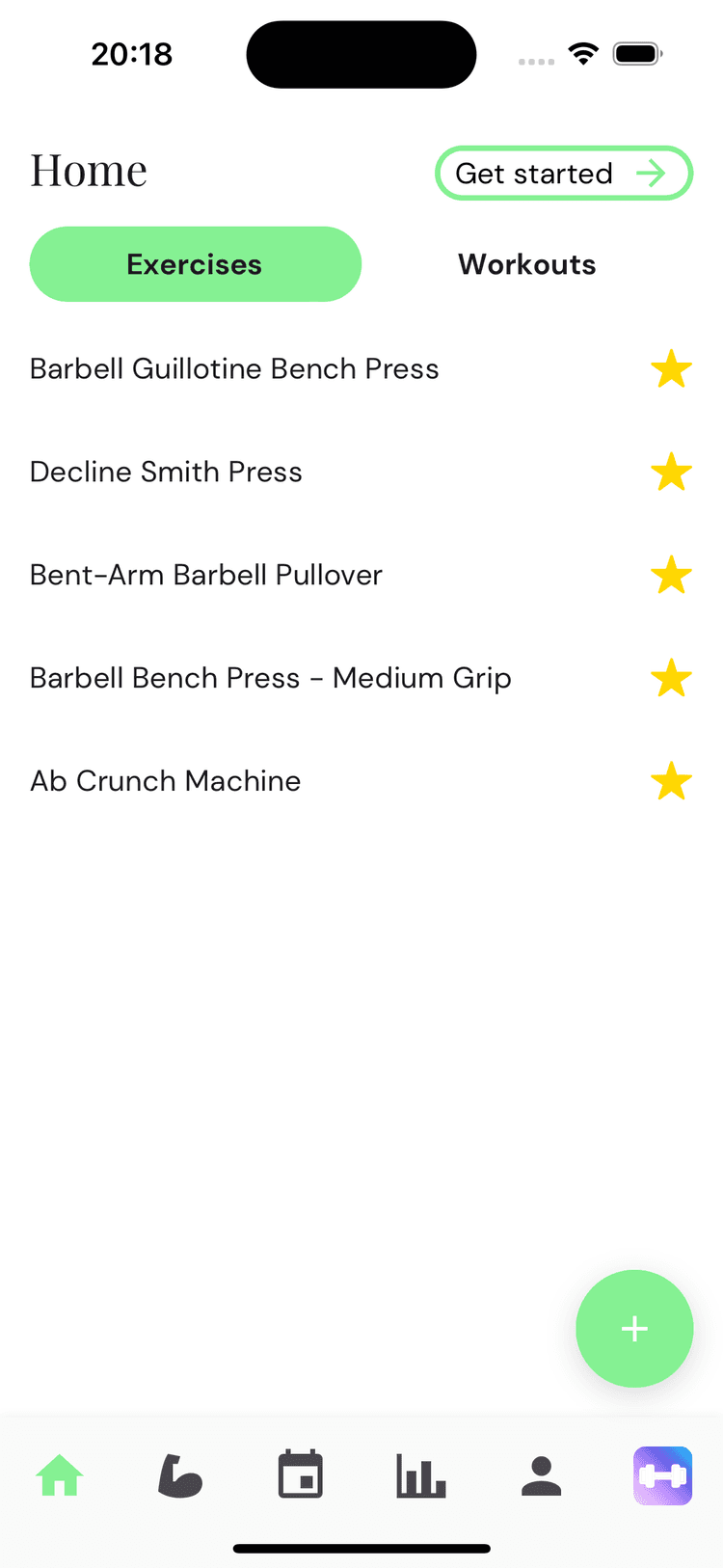Tap the star beside Barbell Bench Press - Medium Grip
723x1568 pixels.
tap(671, 679)
